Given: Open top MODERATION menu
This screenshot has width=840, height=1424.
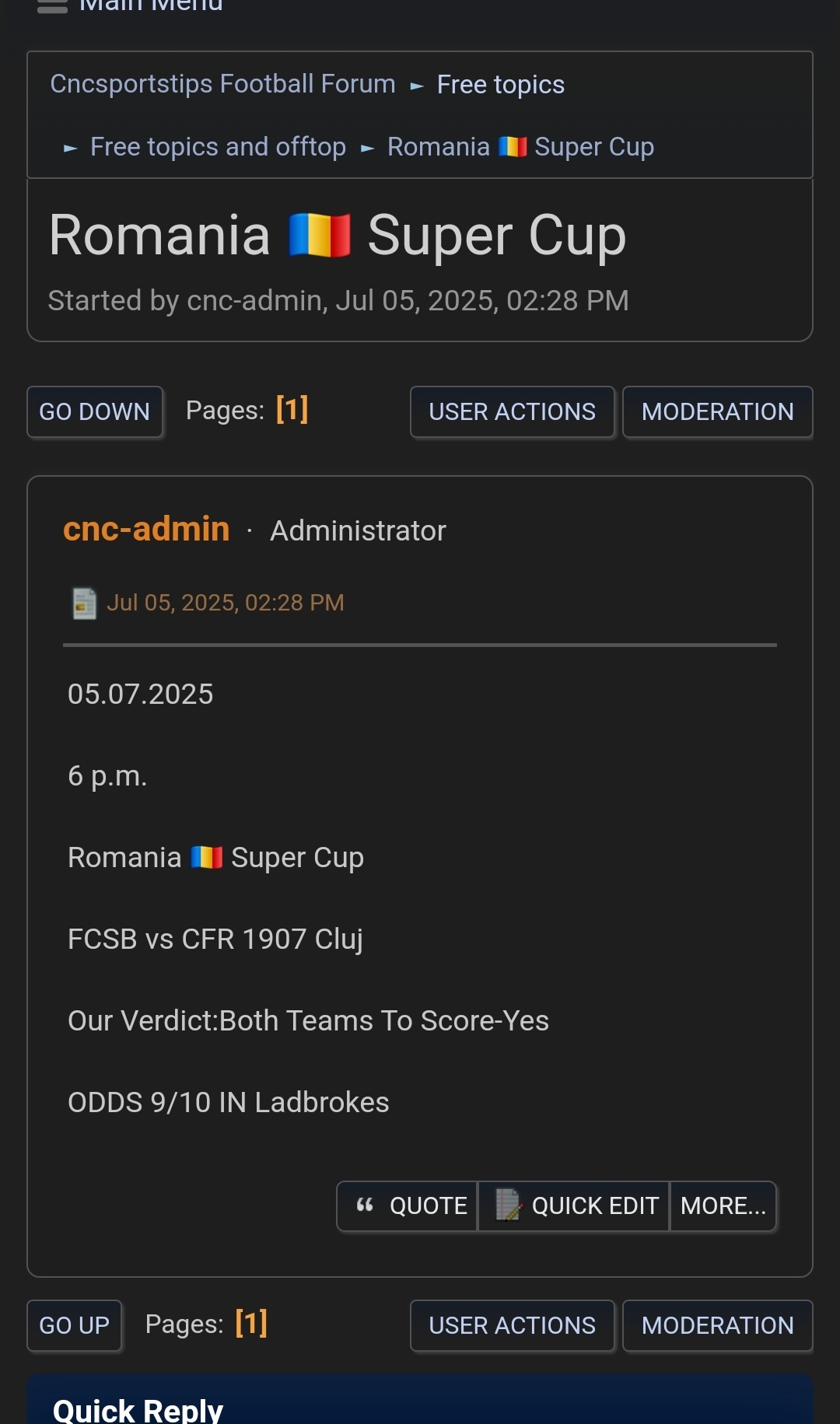Looking at the screenshot, I should [x=718, y=411].
